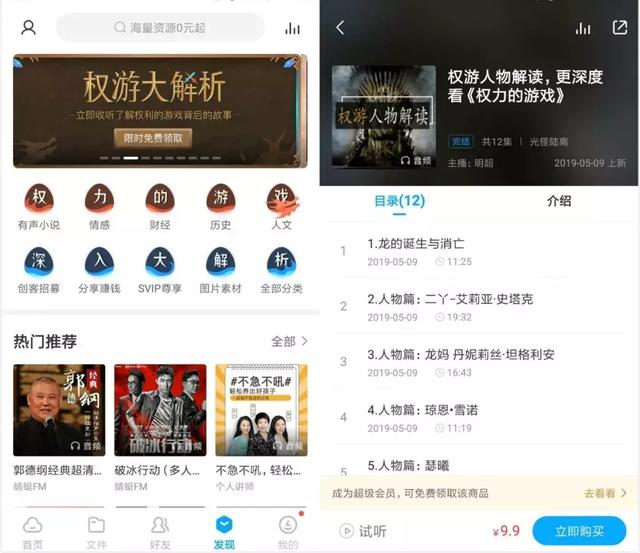Switch to the 介绍 tab
The image size is (640, 553).
coord(559,201)
